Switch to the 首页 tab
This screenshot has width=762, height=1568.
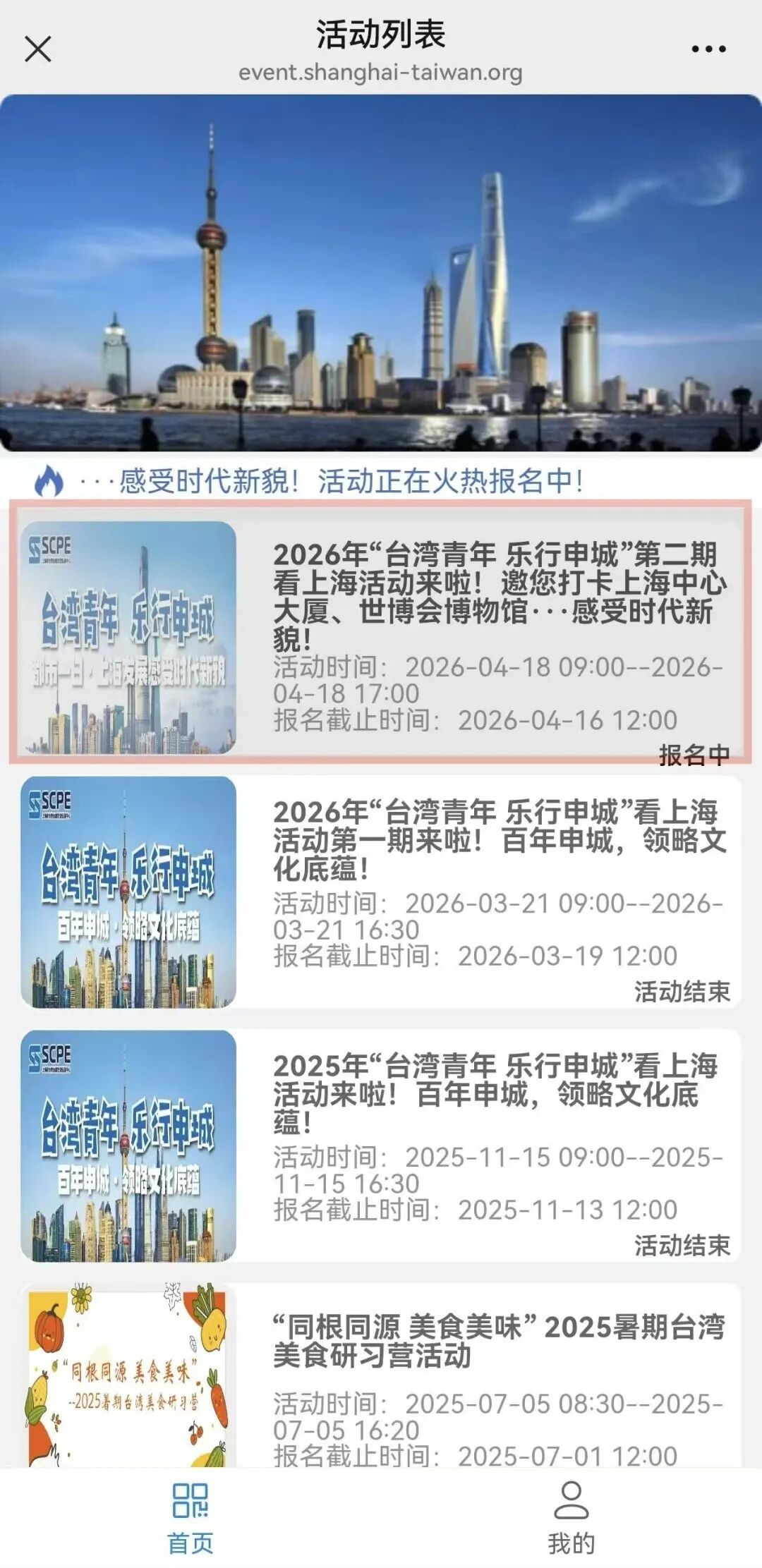click(x=190, y=1518)
